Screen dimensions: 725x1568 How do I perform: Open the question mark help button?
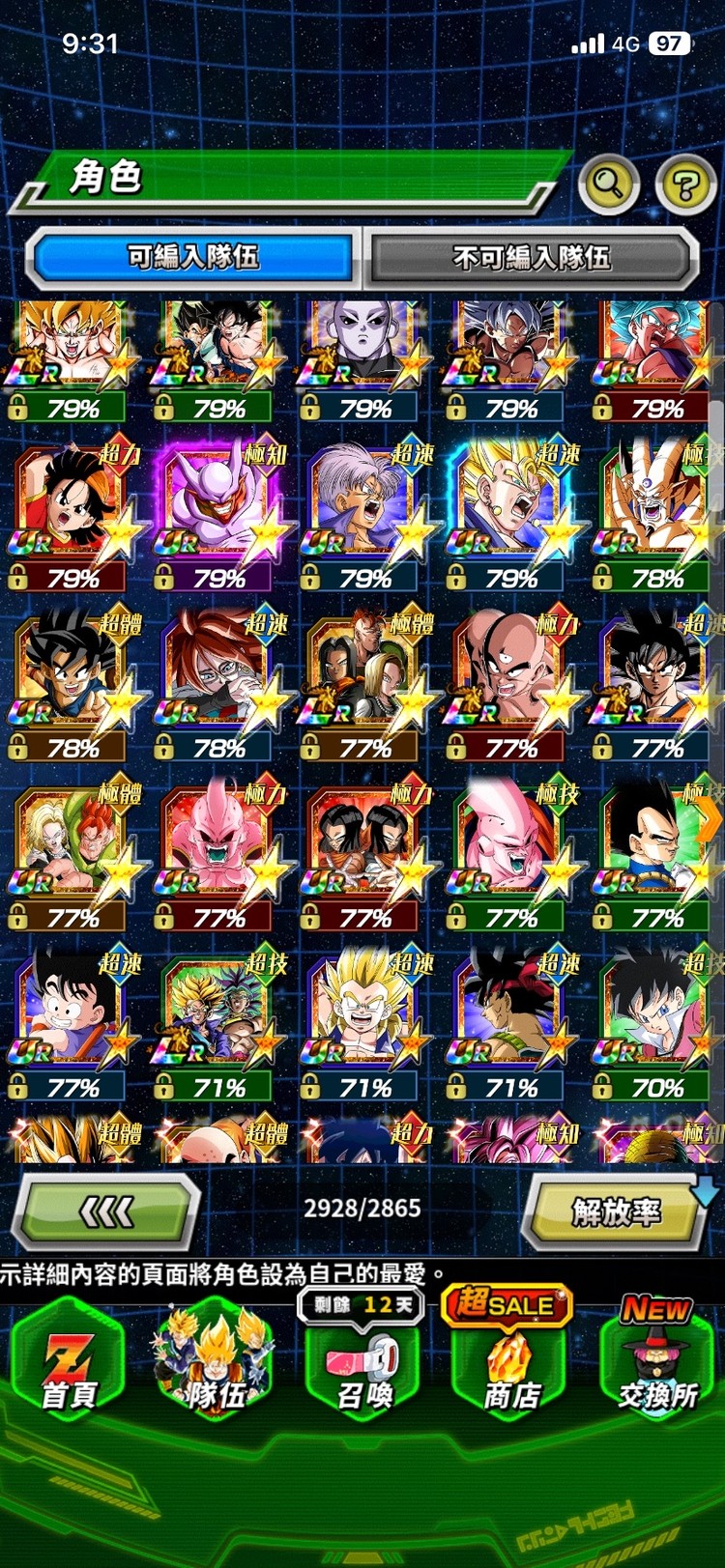(684, 183)
